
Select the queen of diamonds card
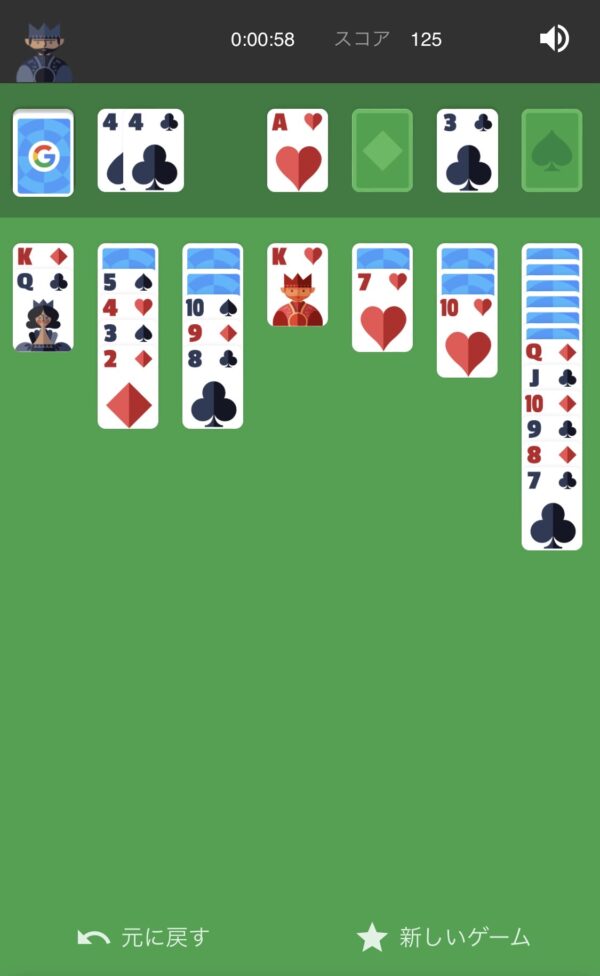[x=551, y=352]
